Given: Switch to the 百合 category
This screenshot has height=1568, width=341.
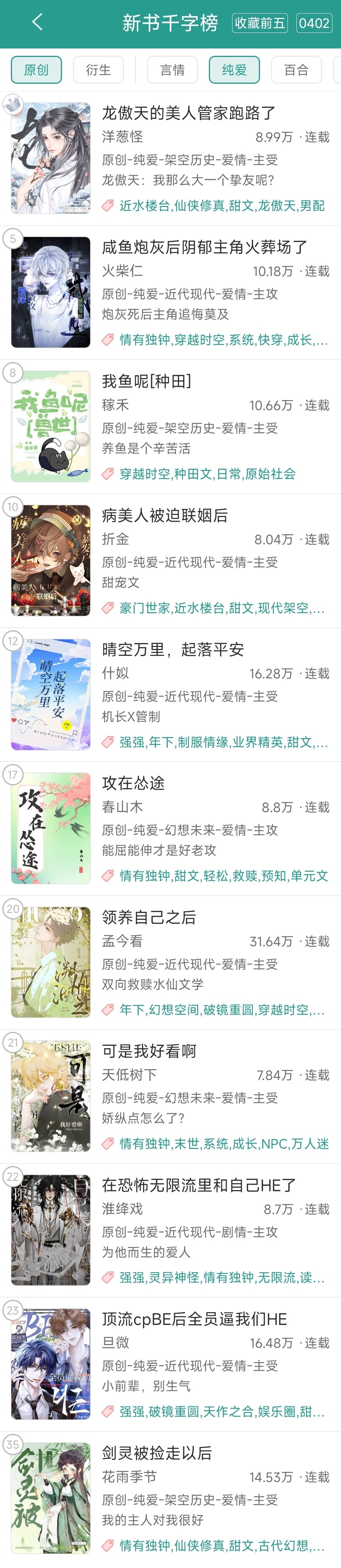Looking at the screenshot, I should [x=296, y=70].
